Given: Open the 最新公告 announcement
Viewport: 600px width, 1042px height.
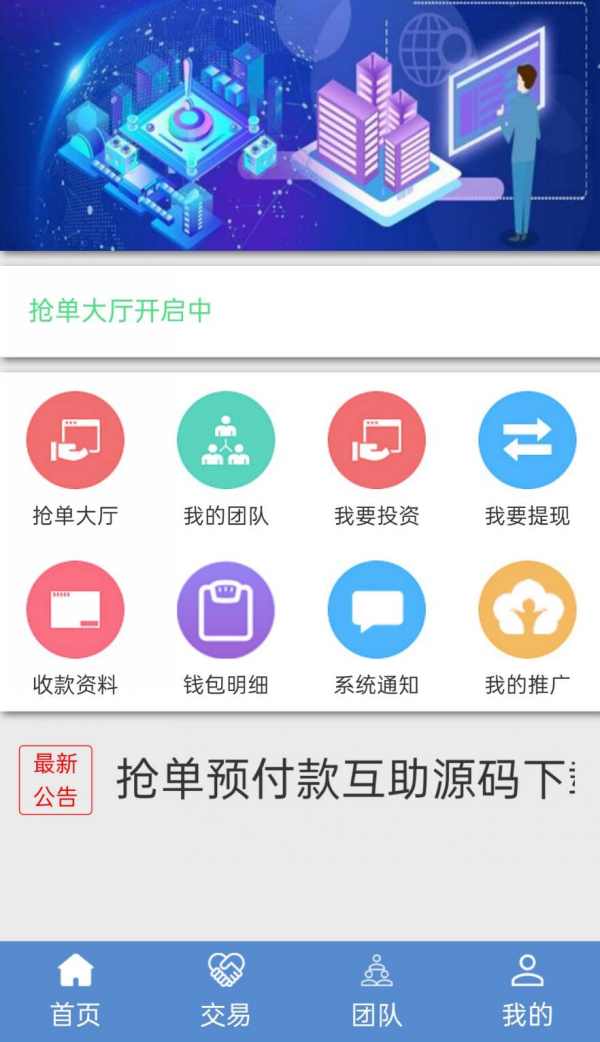Looking at the screenshot, I should [340, 780].
